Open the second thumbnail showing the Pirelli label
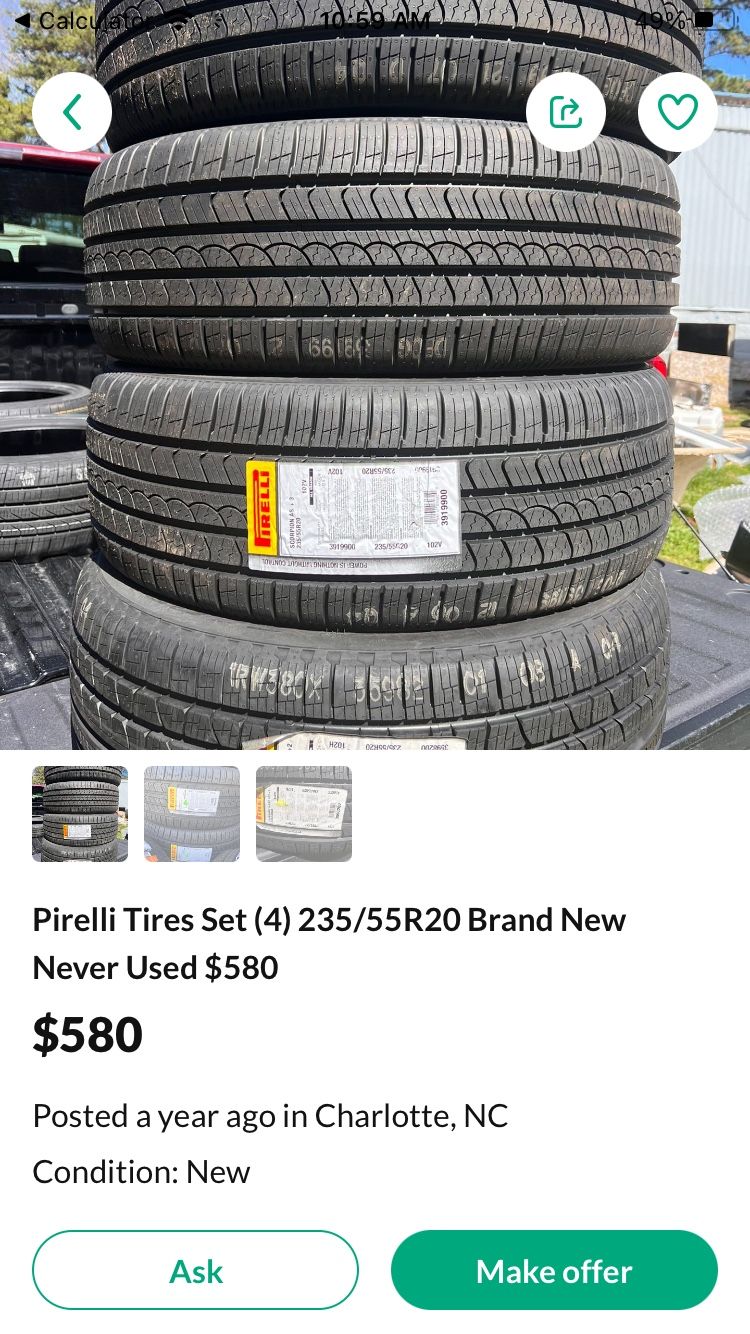The image size is (750, 1334). [x=192, y=813]
